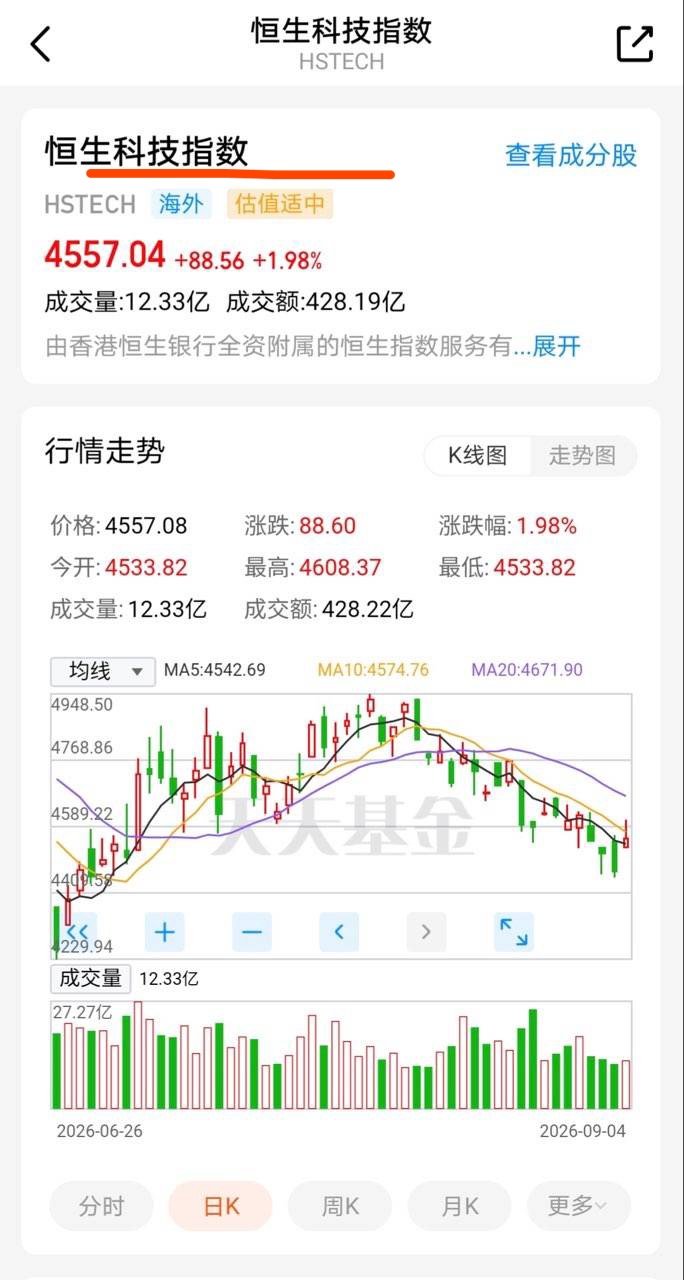Zoom out the chart with minus button

[252, 933]
